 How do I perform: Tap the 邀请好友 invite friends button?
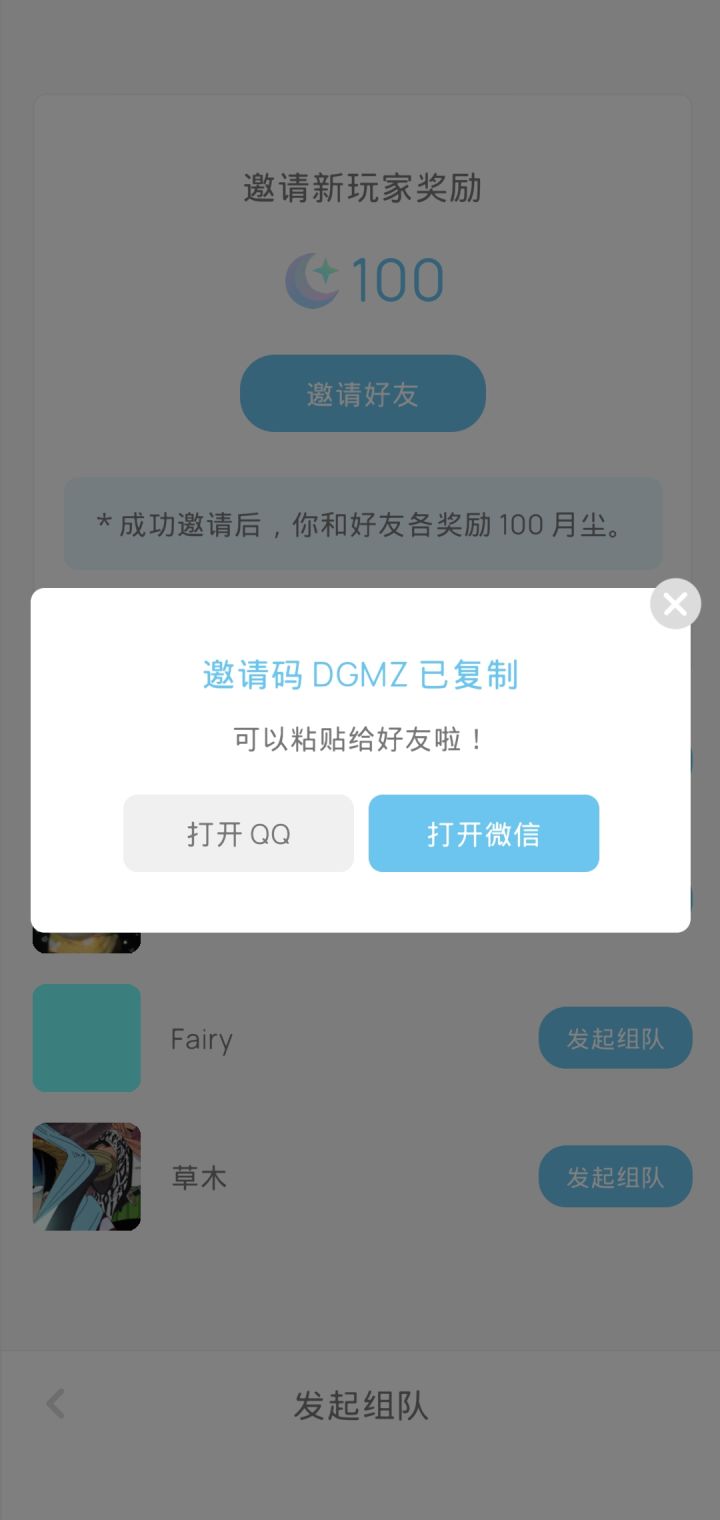(362, 393)
